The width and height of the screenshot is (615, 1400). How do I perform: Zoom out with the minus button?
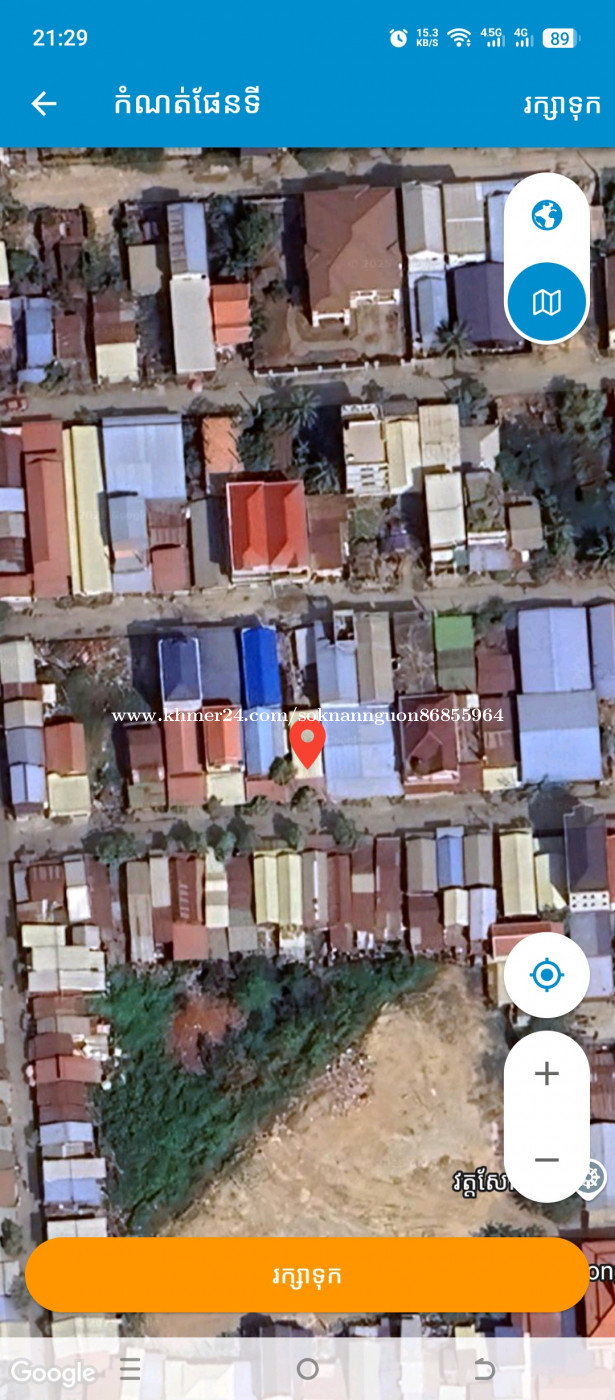point(547,1160)
